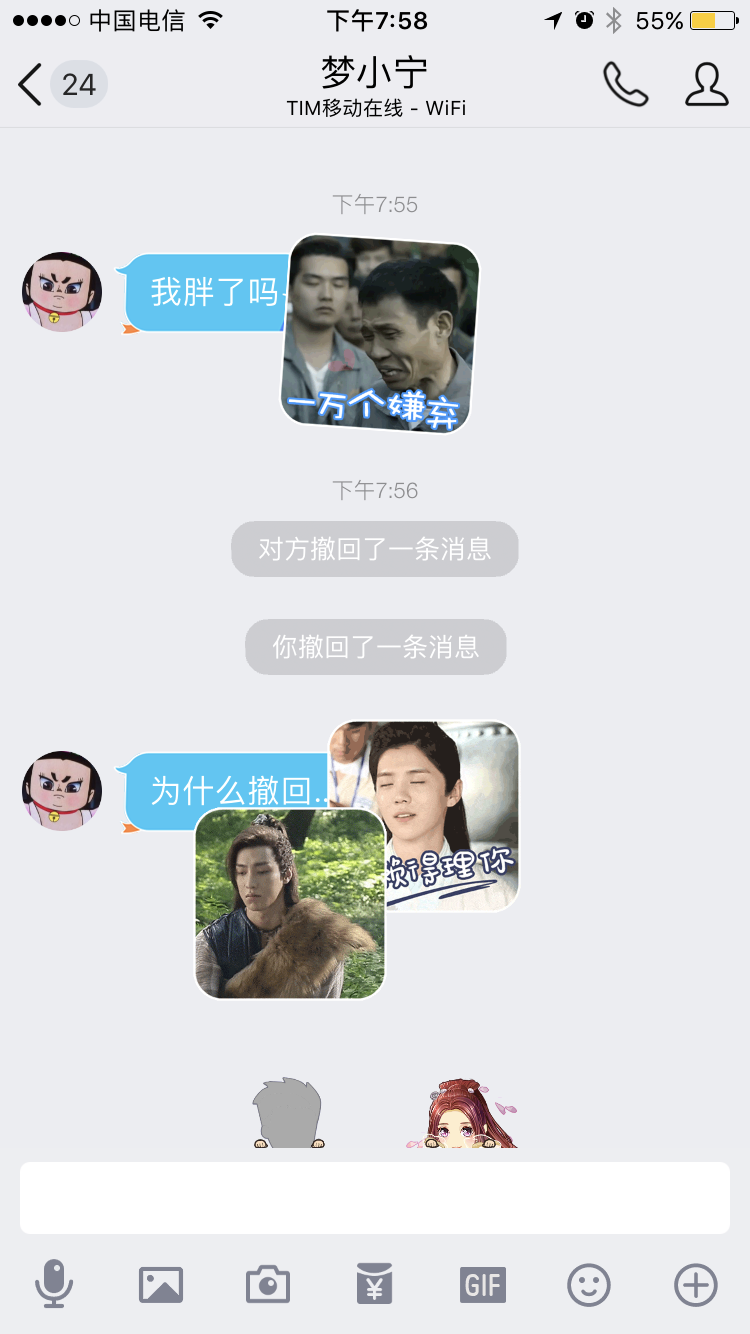
Task: Open the emoji panel
Action: pos(589,1284)
